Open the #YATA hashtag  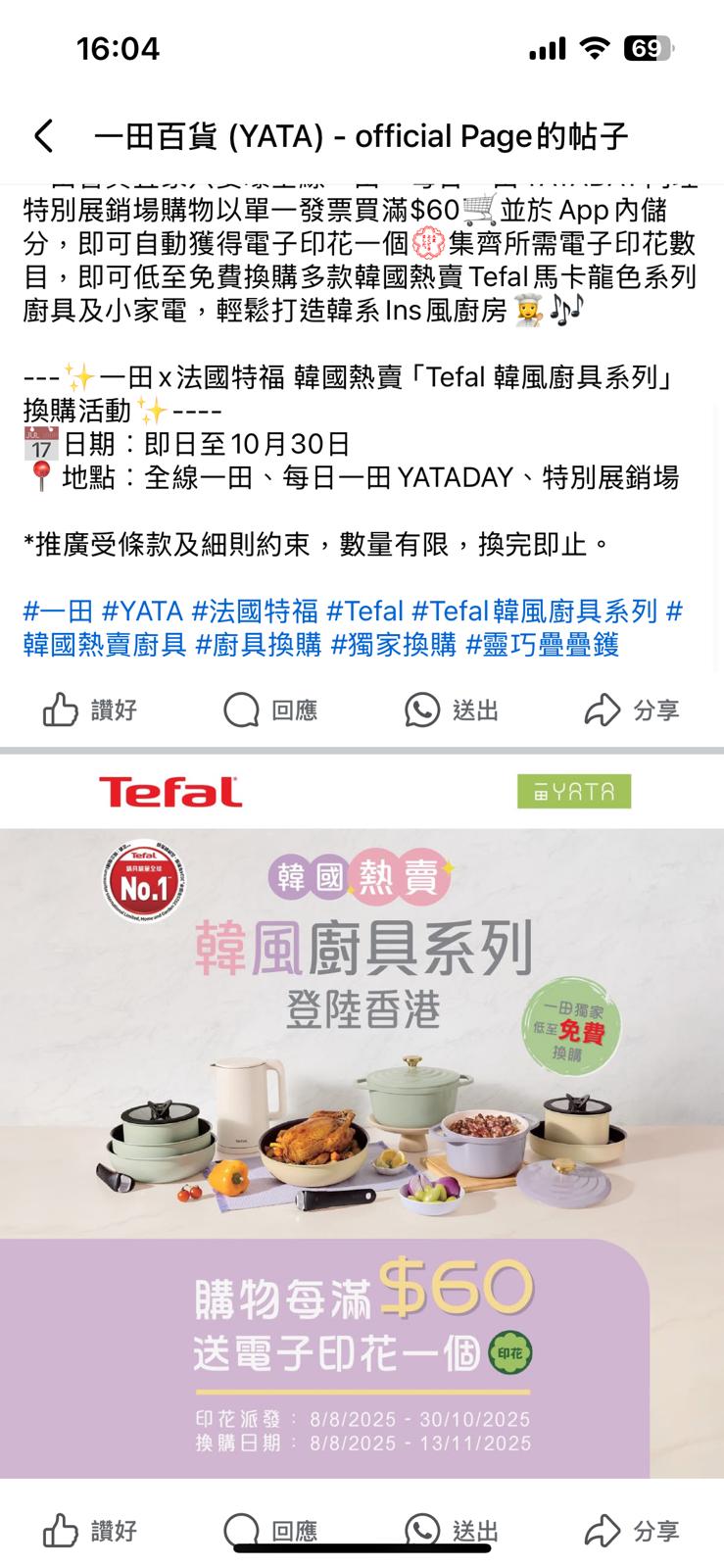click(x=142, y=612)
